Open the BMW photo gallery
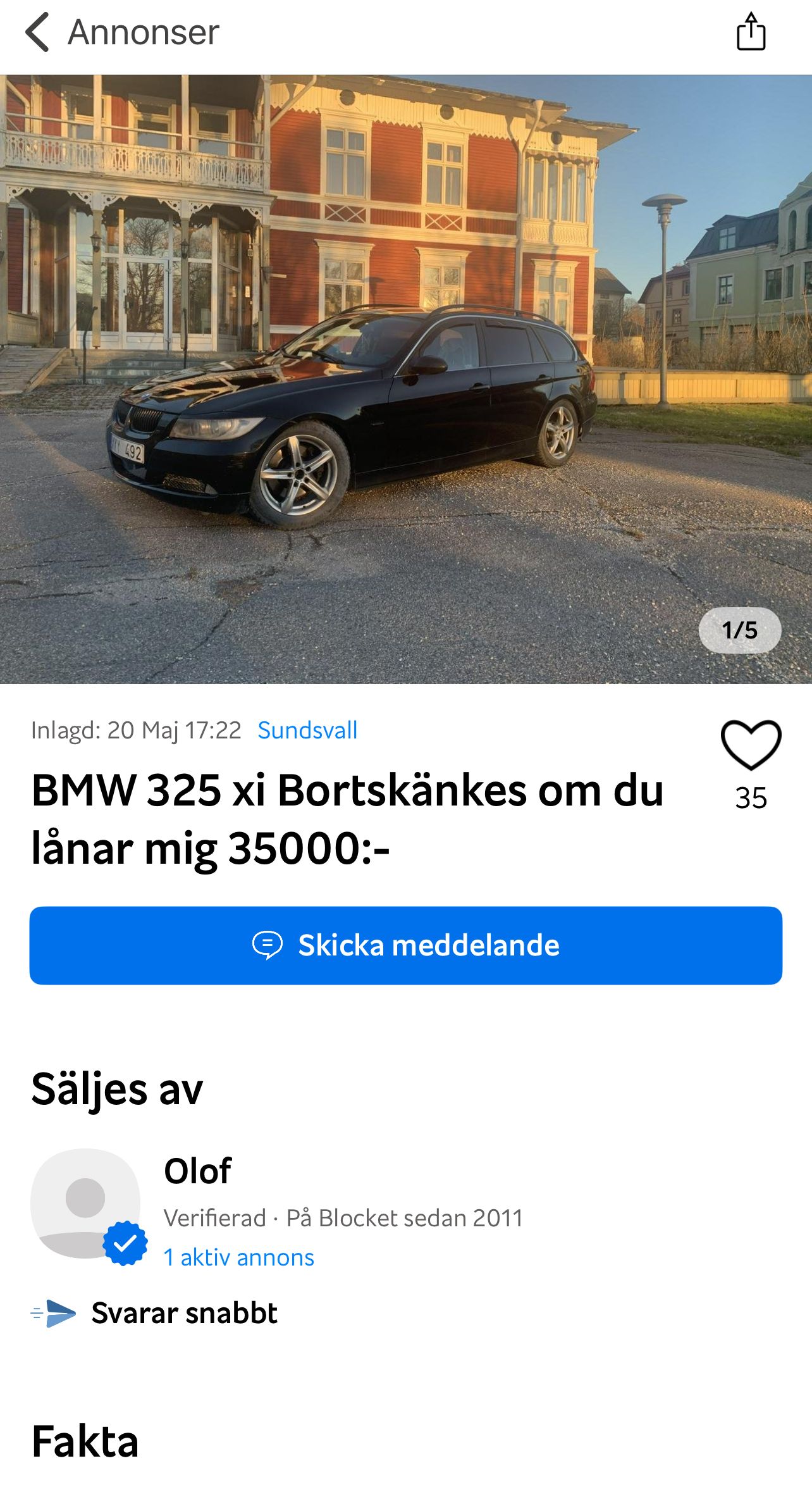 405,378
